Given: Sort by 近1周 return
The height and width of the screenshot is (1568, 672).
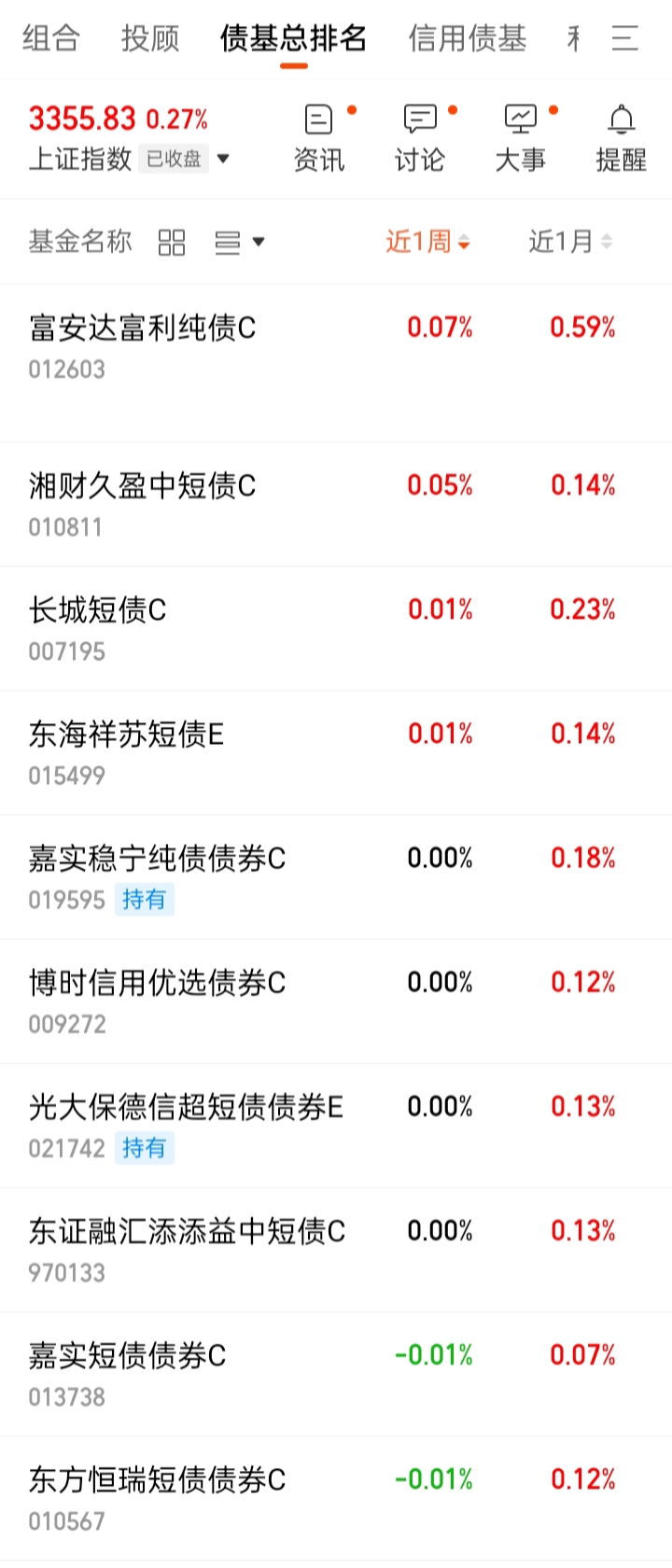Looking at the screenshot, I should (x=427, y=242).
